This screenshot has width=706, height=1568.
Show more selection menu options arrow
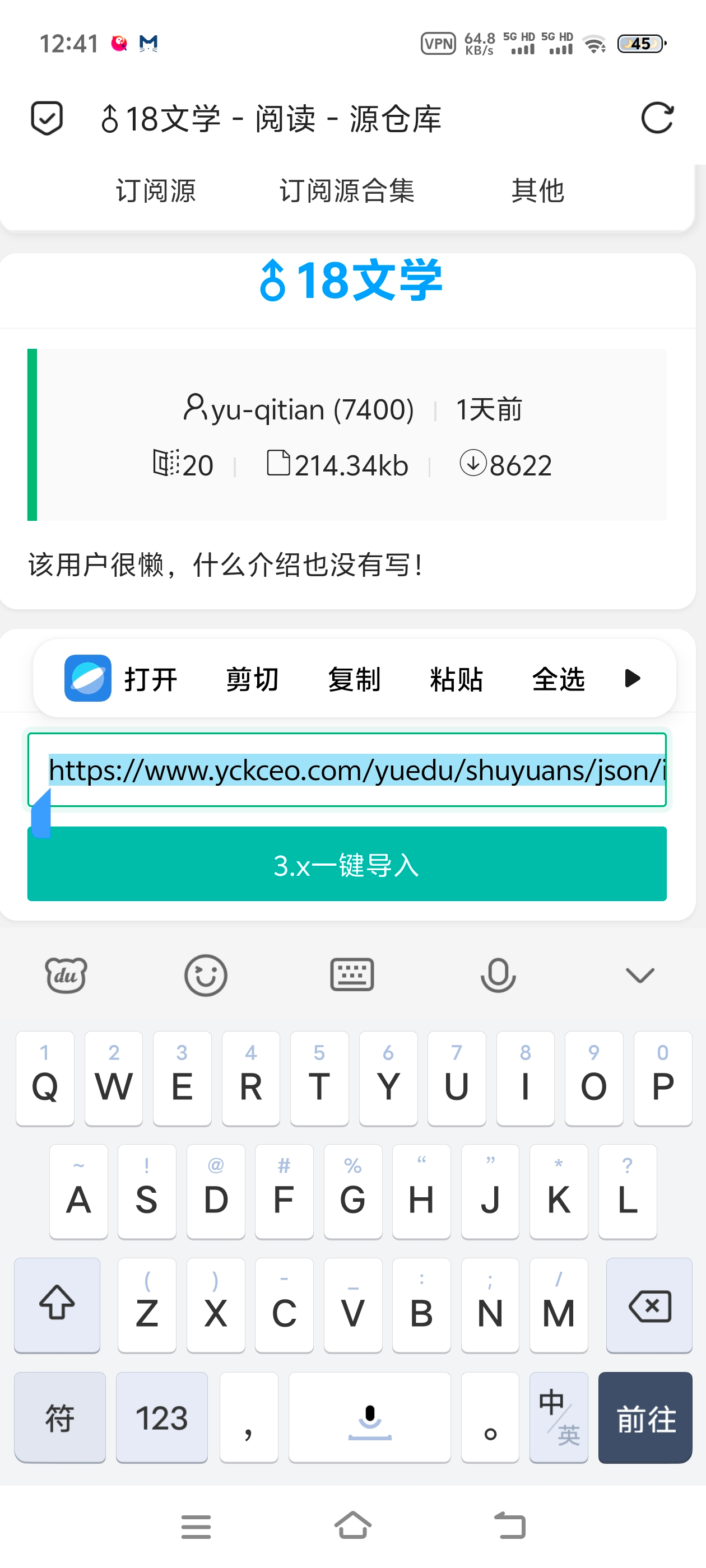(x=633, y=678)
